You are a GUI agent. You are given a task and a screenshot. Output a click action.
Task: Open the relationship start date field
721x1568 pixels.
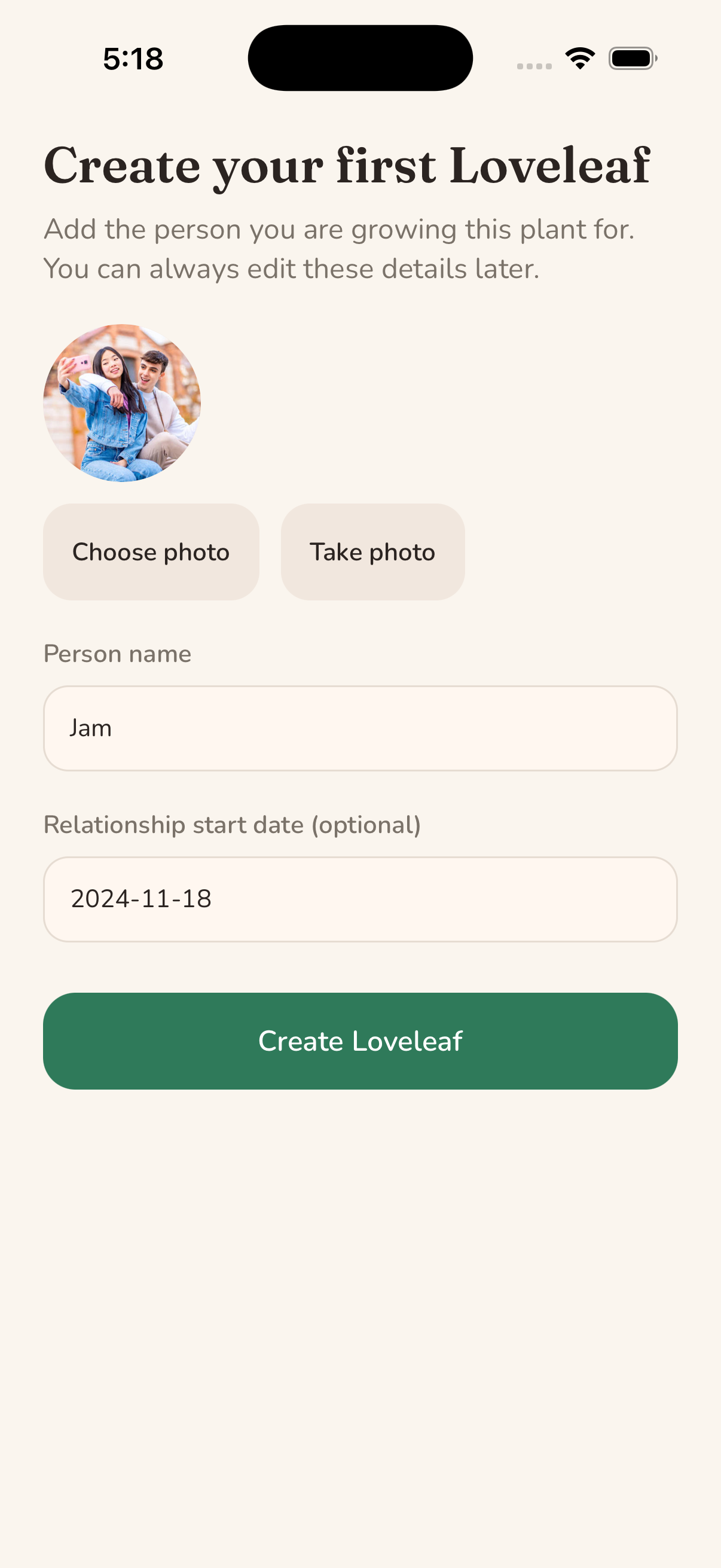(360, 899)
